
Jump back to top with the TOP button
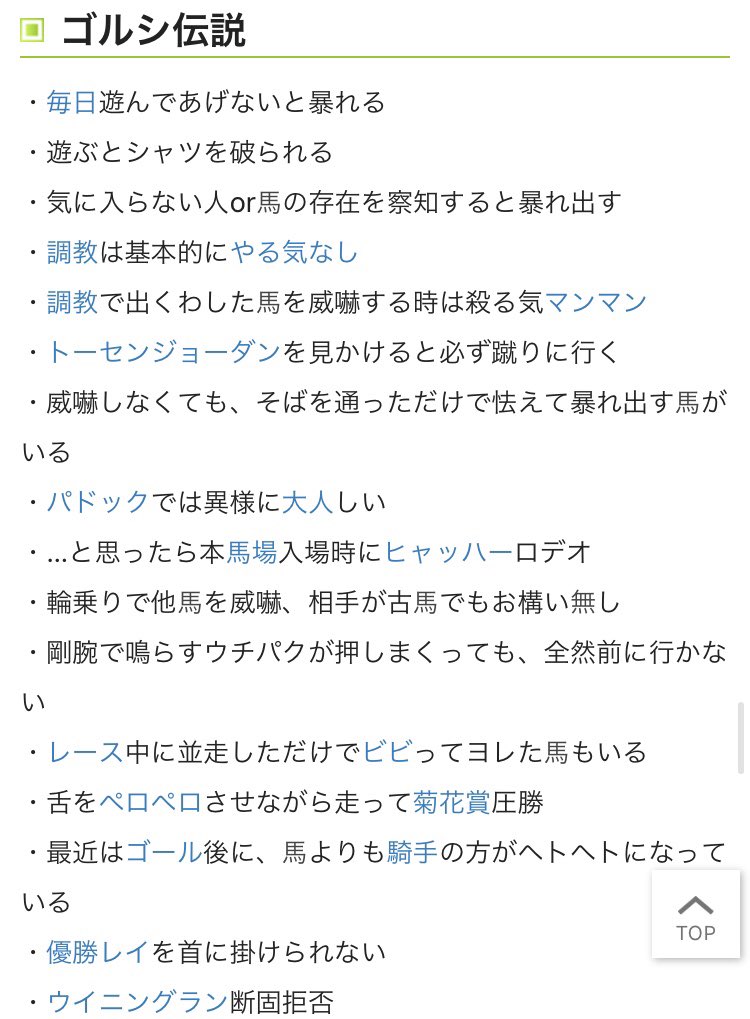click(695, 914)
